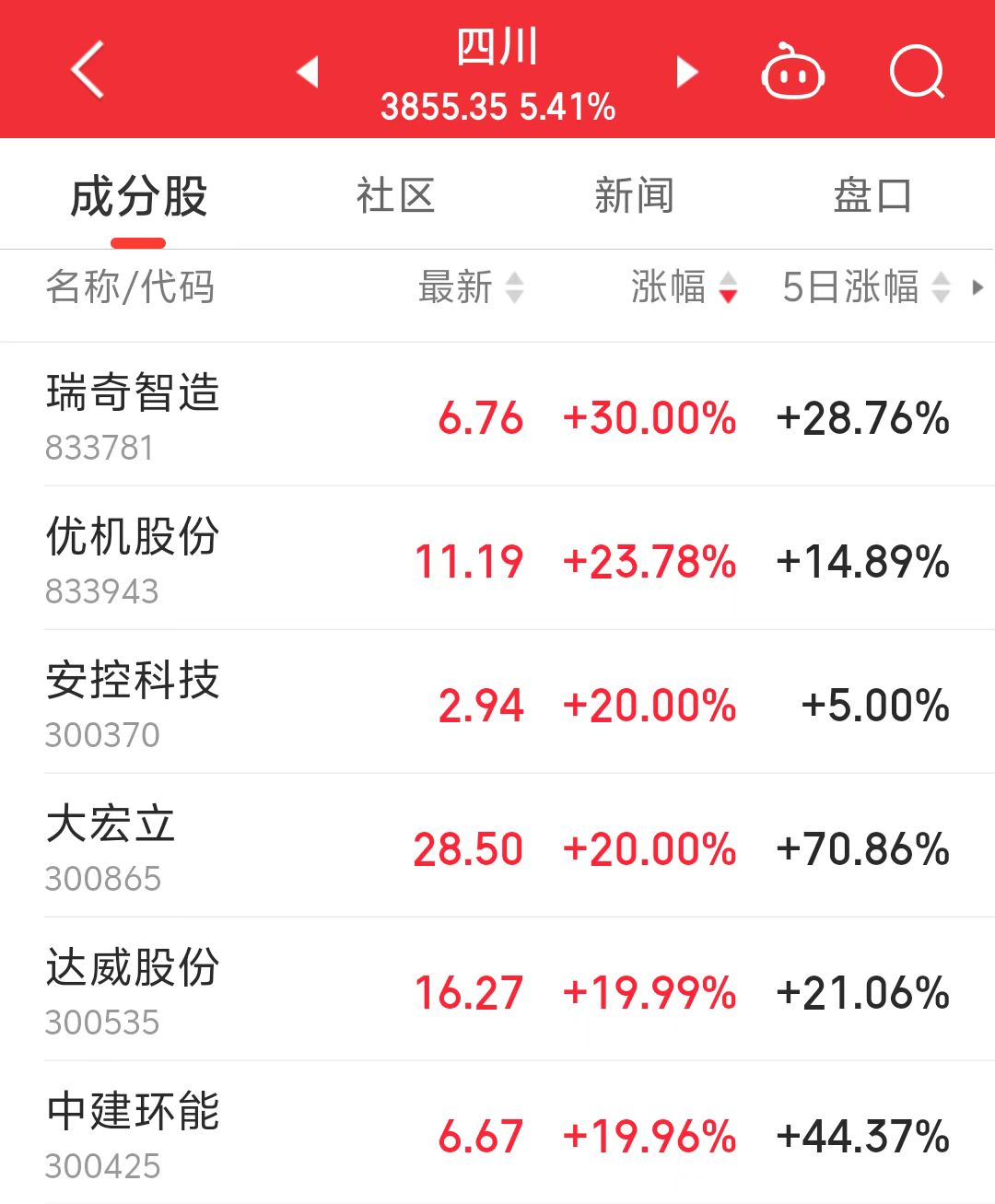Screen dimensions: 995x1204
Task: Sort stocks by 5日涨幅 column
Action: [x=864, y=287]
